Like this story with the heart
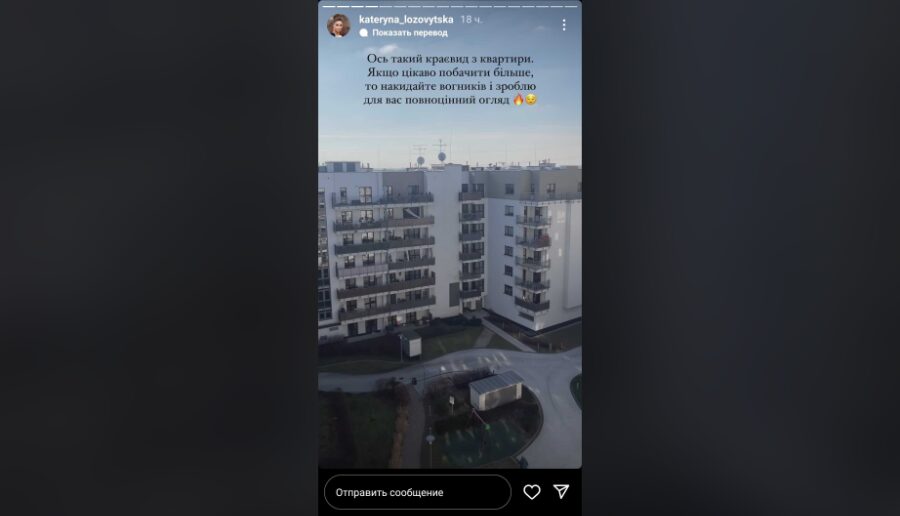The image size is (900, 516). [532, 492]
